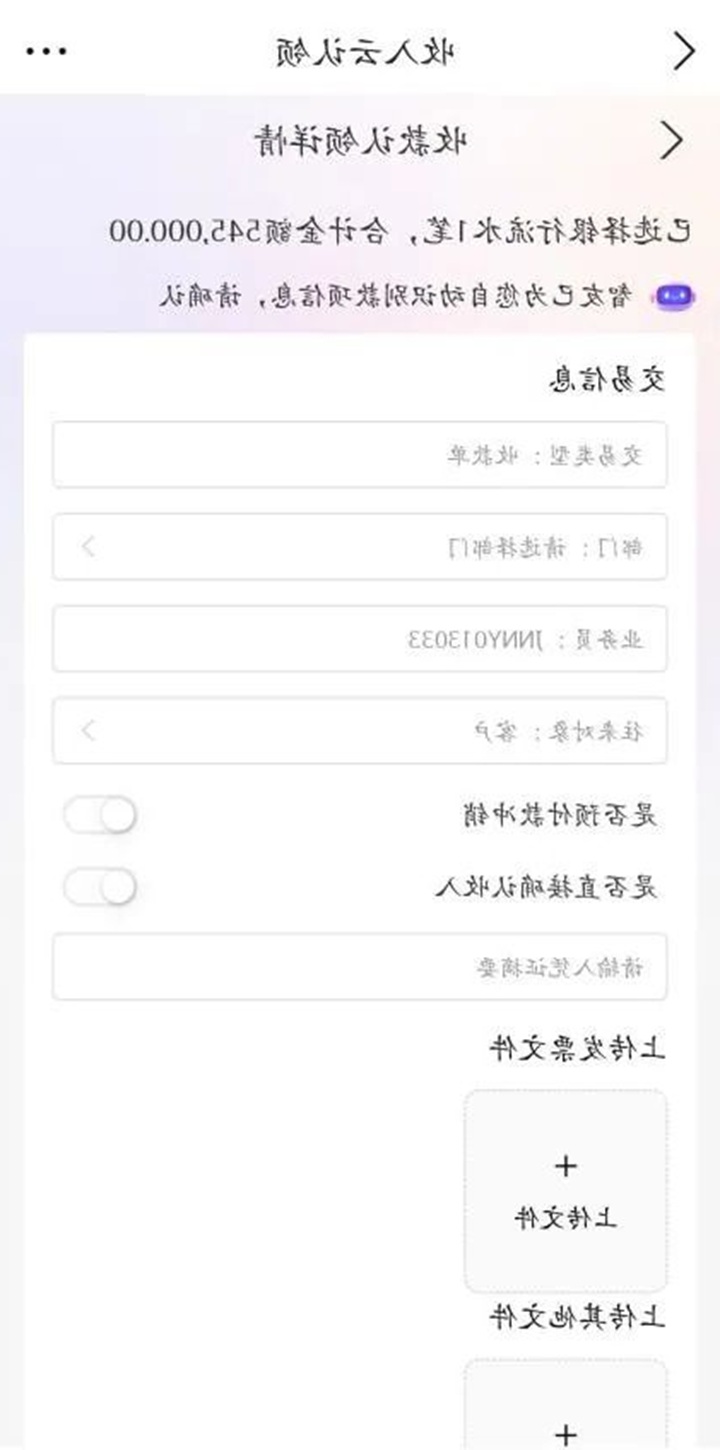Focus the 请输入凭证摘要 text field
Viewport: 720px width, 1450px height.
pyautogui.click(x=360, y=967)
